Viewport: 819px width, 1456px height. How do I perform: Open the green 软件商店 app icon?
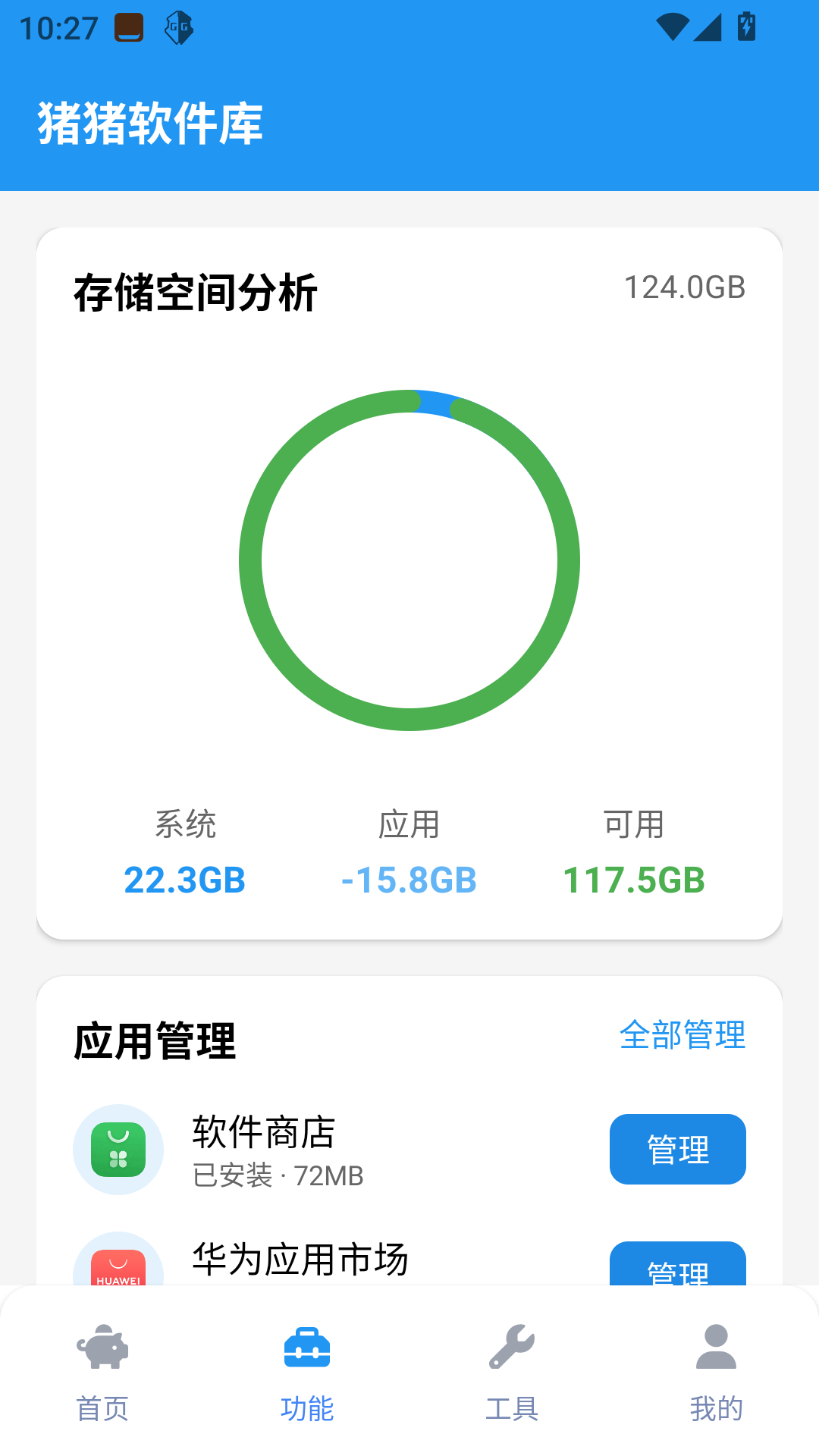tap(118, 1149)
